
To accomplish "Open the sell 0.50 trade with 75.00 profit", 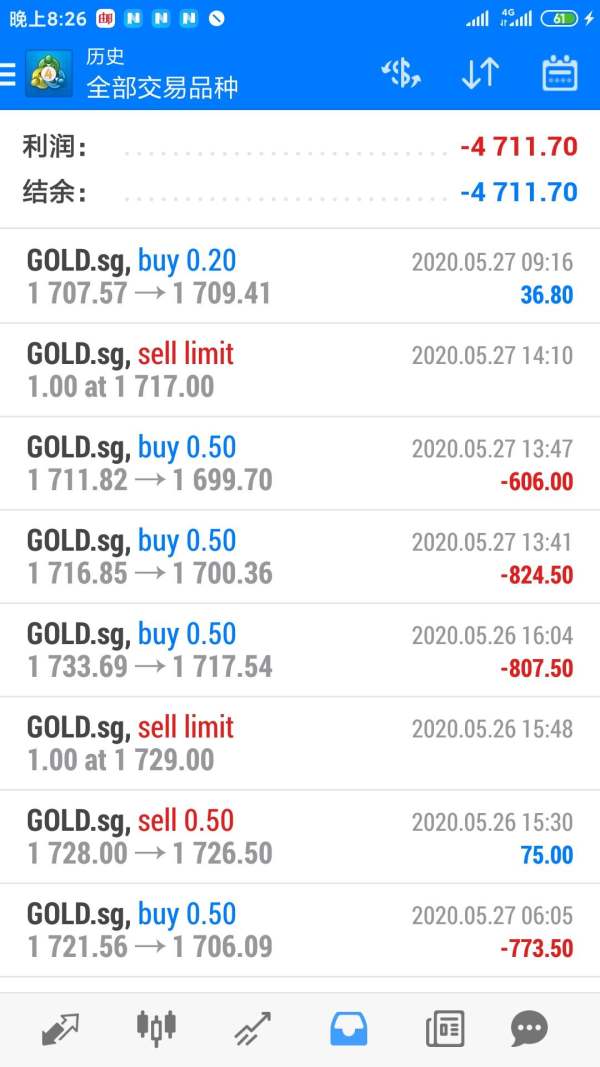I will [x=300, y=837].
